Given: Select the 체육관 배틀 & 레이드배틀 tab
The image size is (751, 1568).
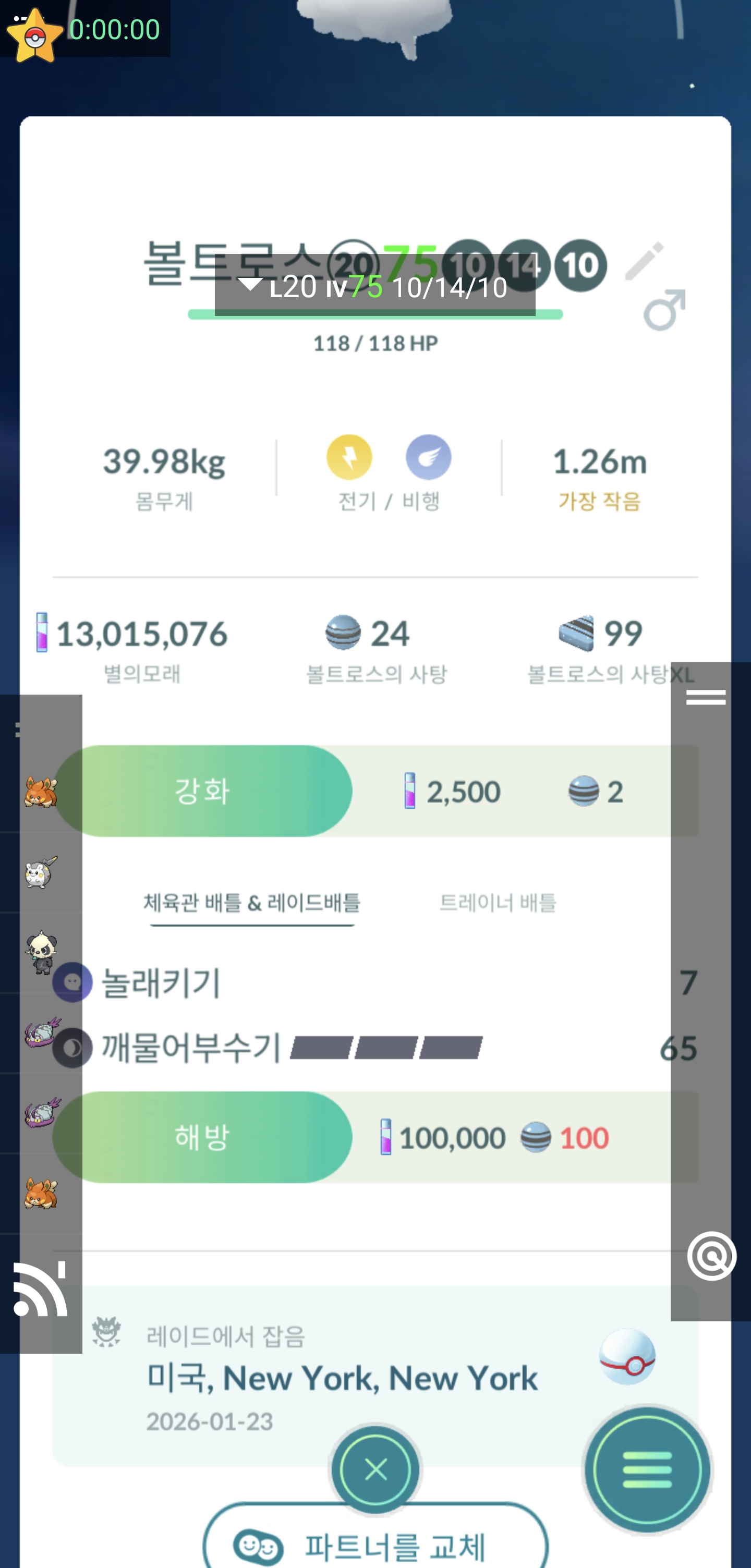Looking at the screenshot, I should 251,903.
